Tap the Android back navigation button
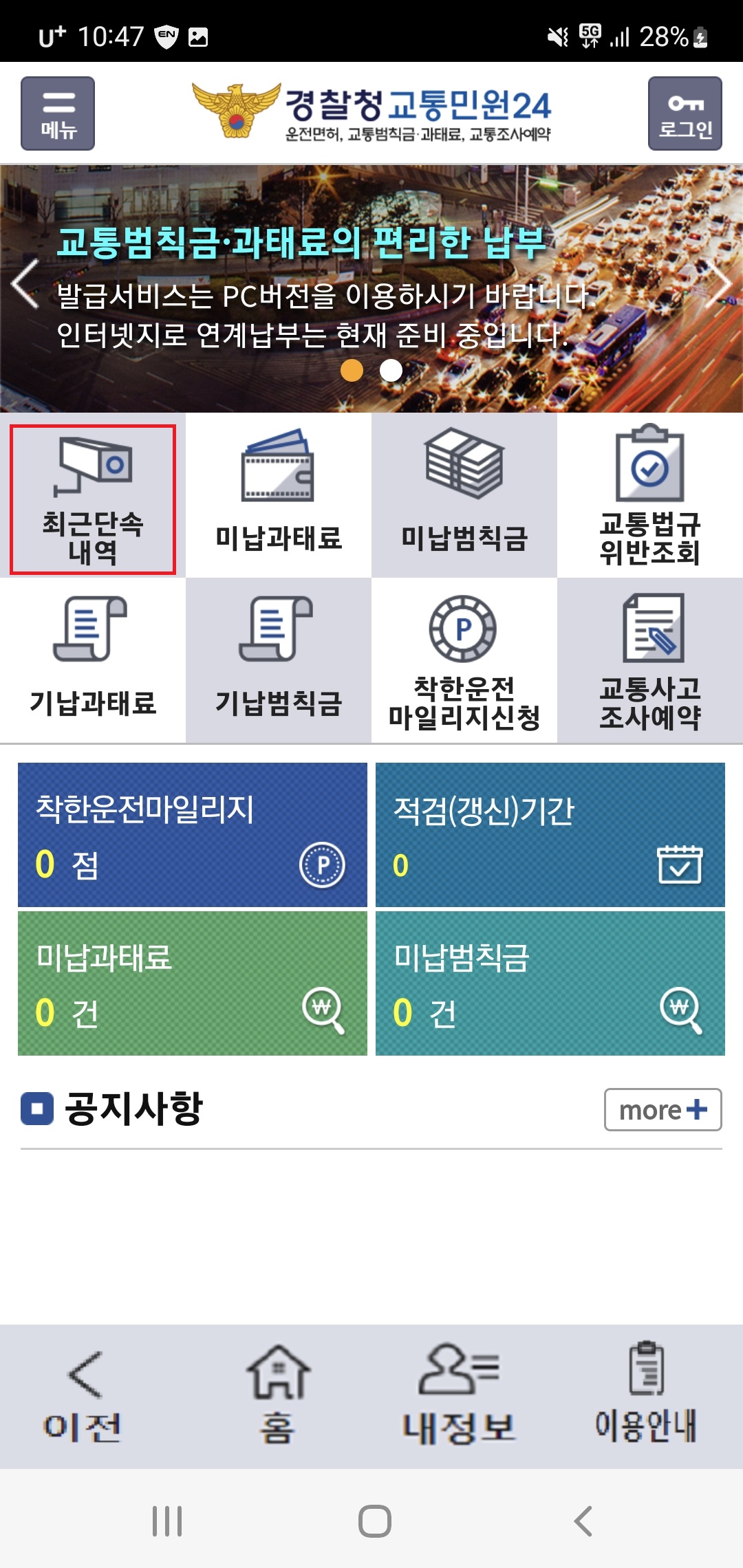743x1568 pixels. 581,1520
